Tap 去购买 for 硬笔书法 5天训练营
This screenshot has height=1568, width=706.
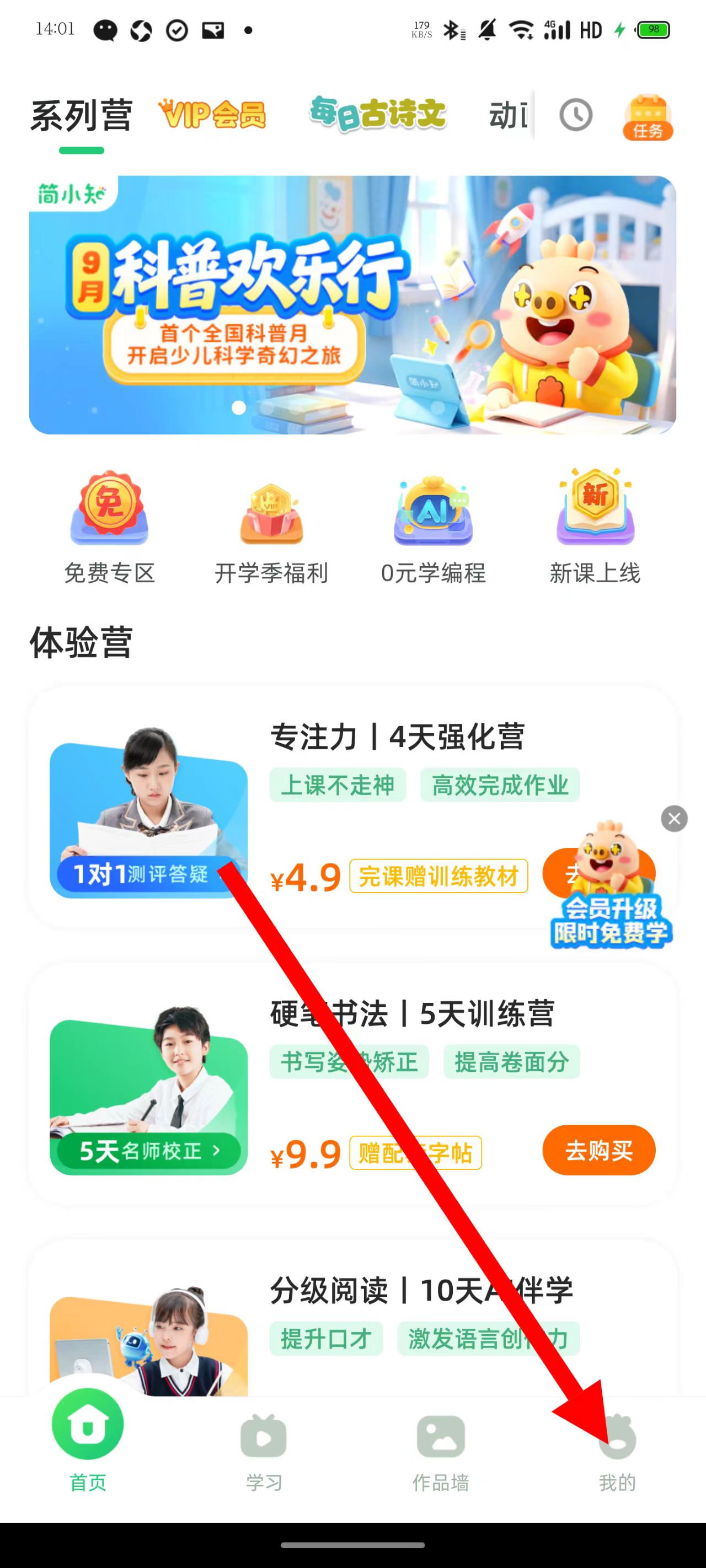pyautogui.click(x=598, y=1150)
